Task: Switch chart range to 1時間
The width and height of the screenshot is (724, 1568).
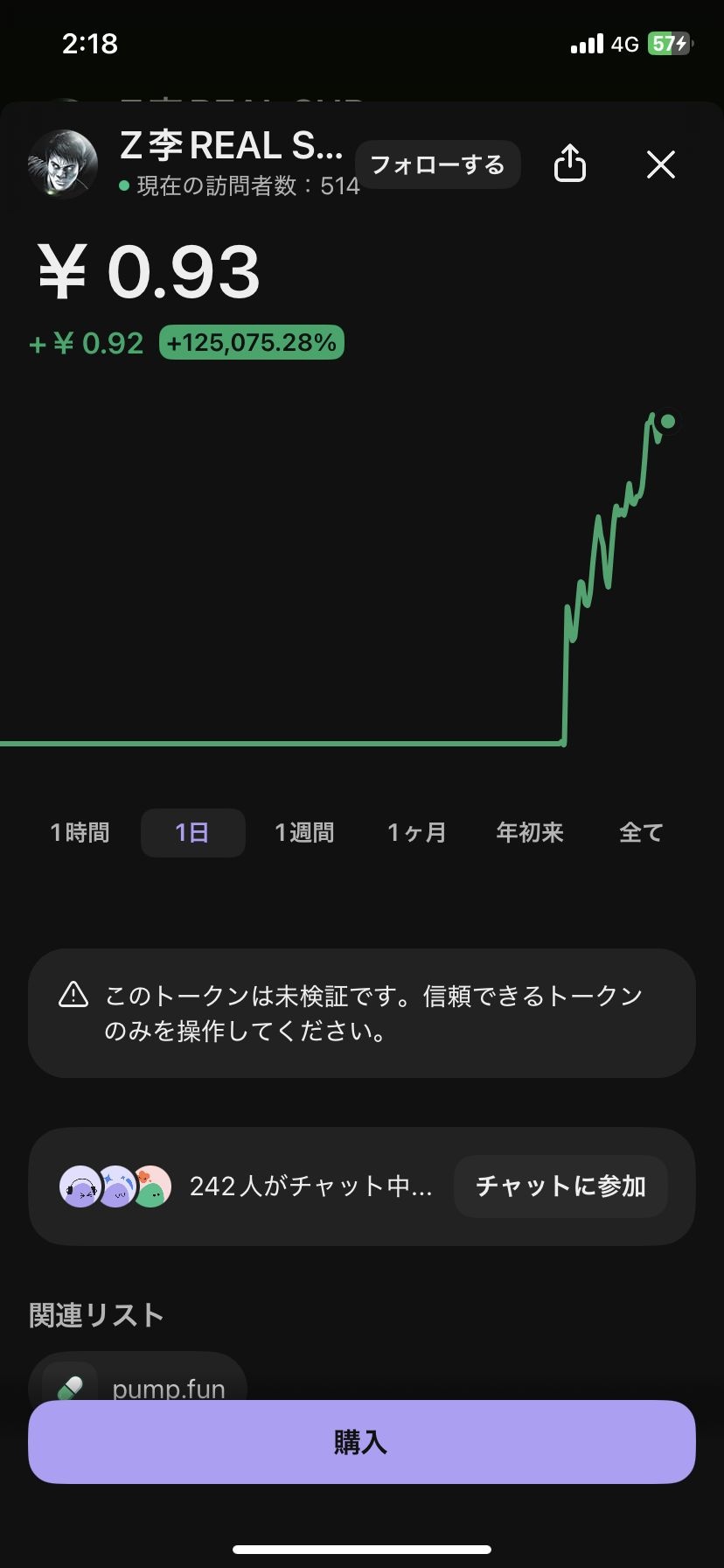Action: [x=80, y=832]
